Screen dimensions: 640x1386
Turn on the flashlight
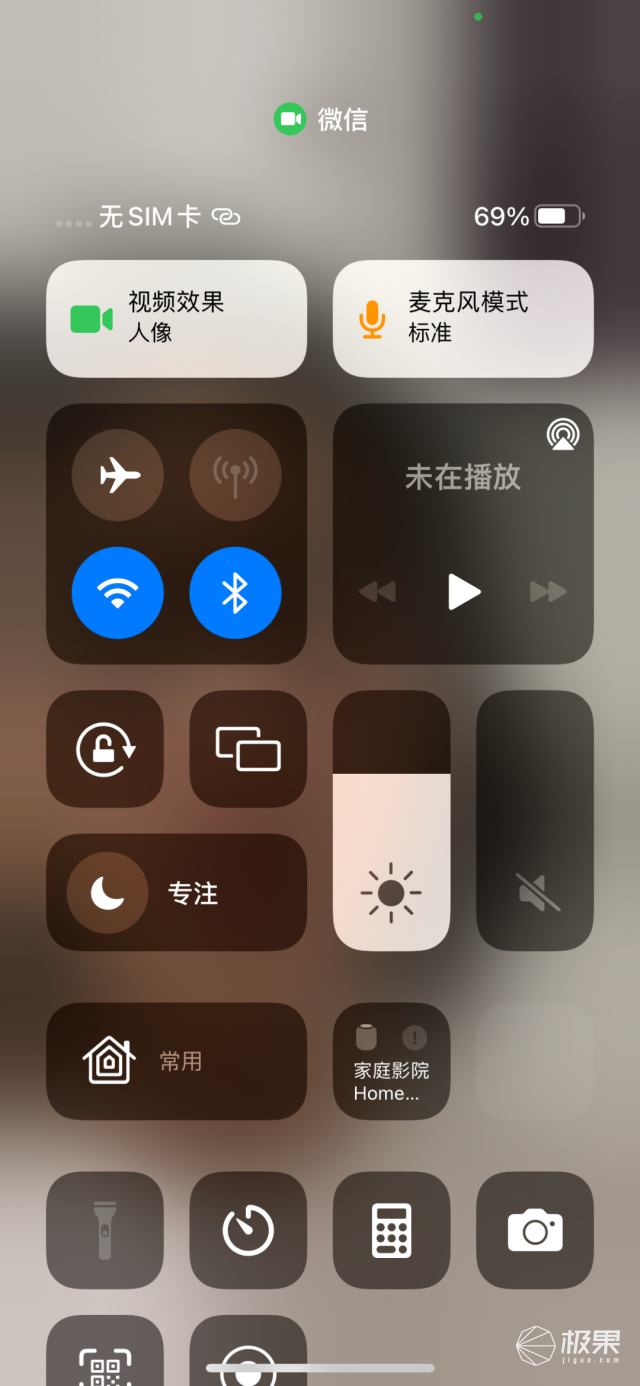[x=105, y=1230]
